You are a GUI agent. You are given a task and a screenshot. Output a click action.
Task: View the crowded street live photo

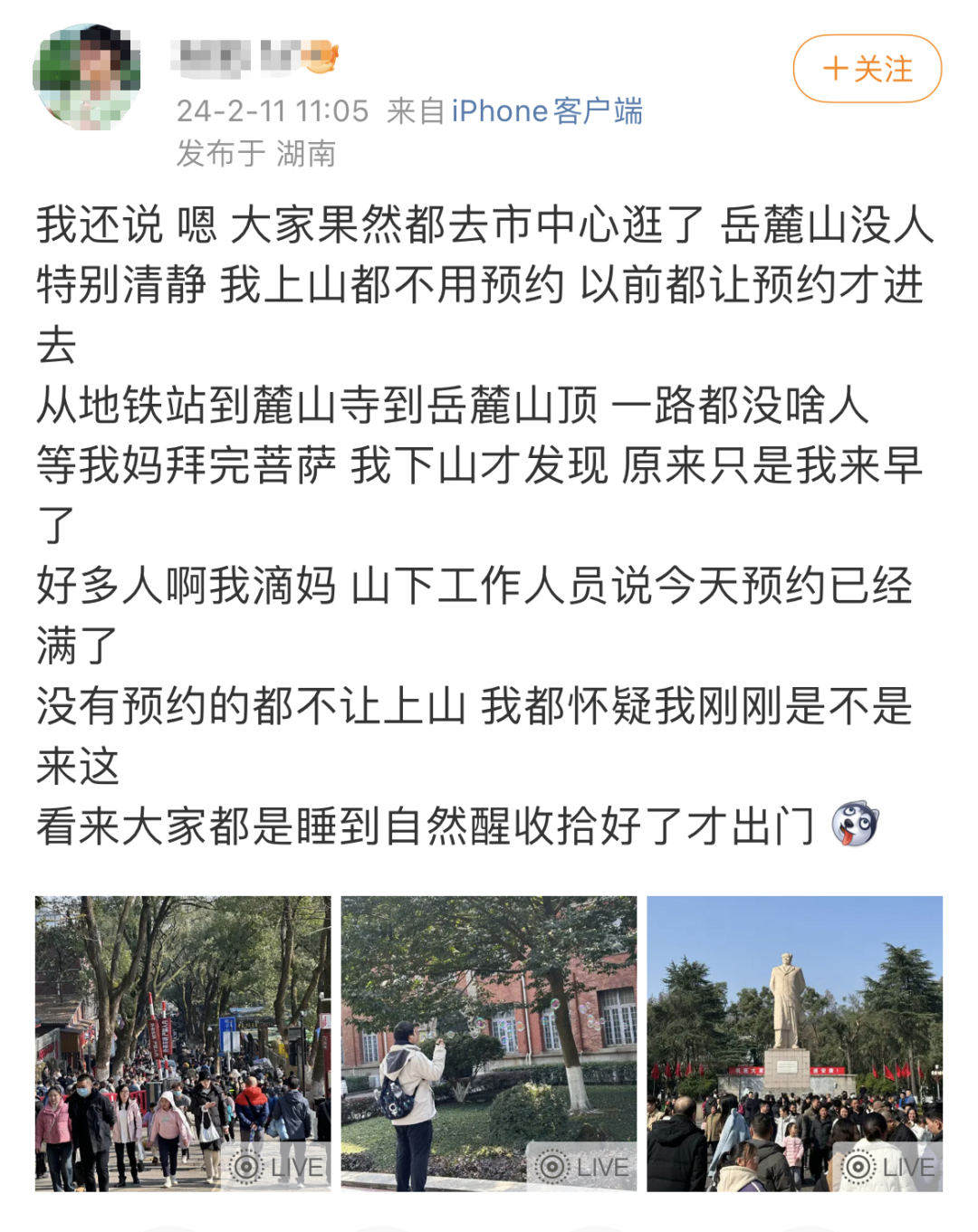183,1043
